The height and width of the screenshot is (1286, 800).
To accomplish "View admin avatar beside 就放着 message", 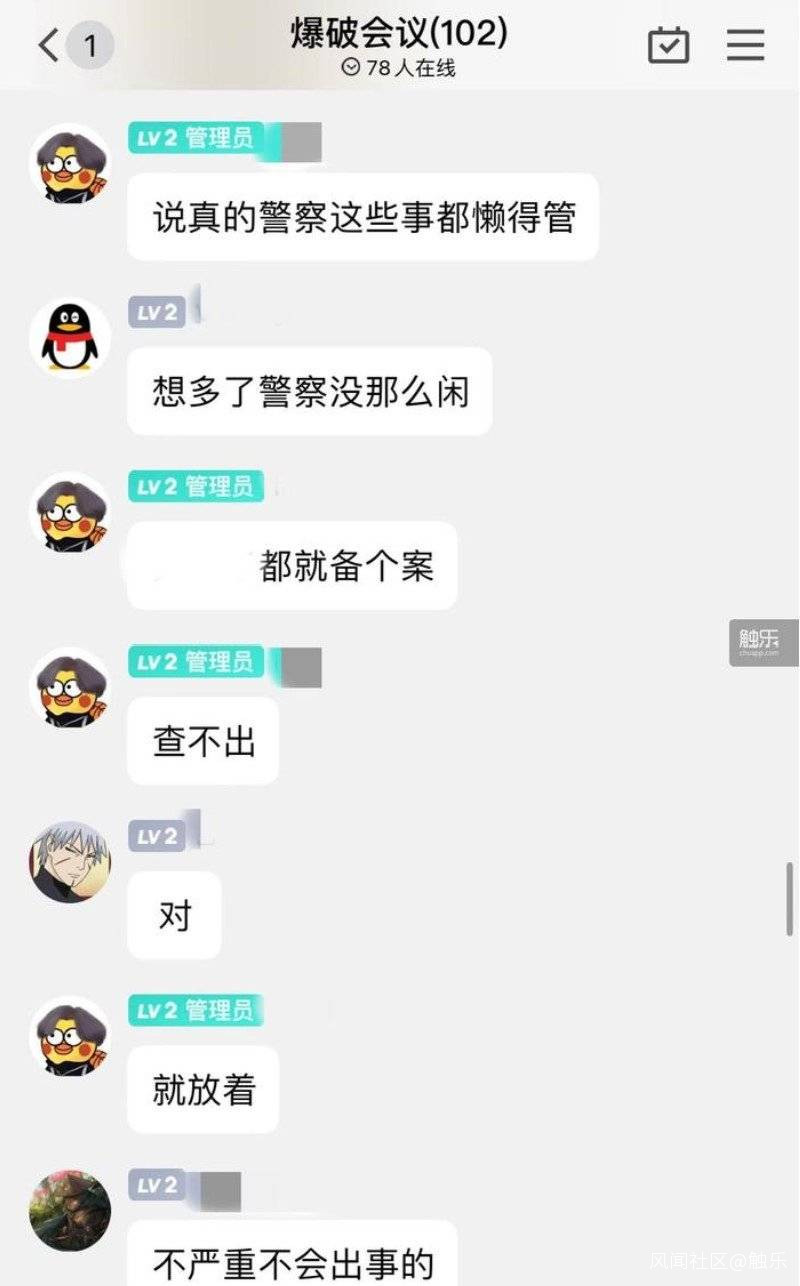I will (69, 1036).
